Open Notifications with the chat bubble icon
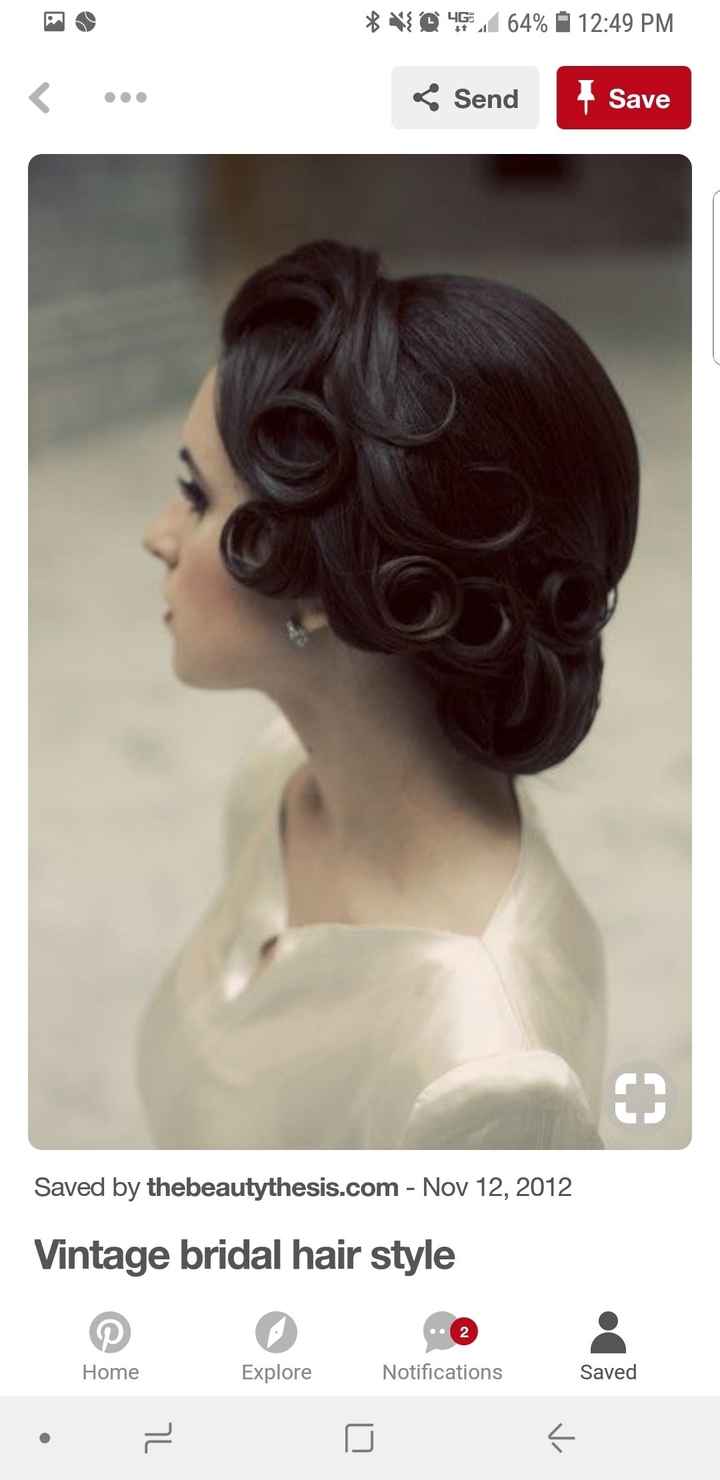 [x=438, y=1332]
